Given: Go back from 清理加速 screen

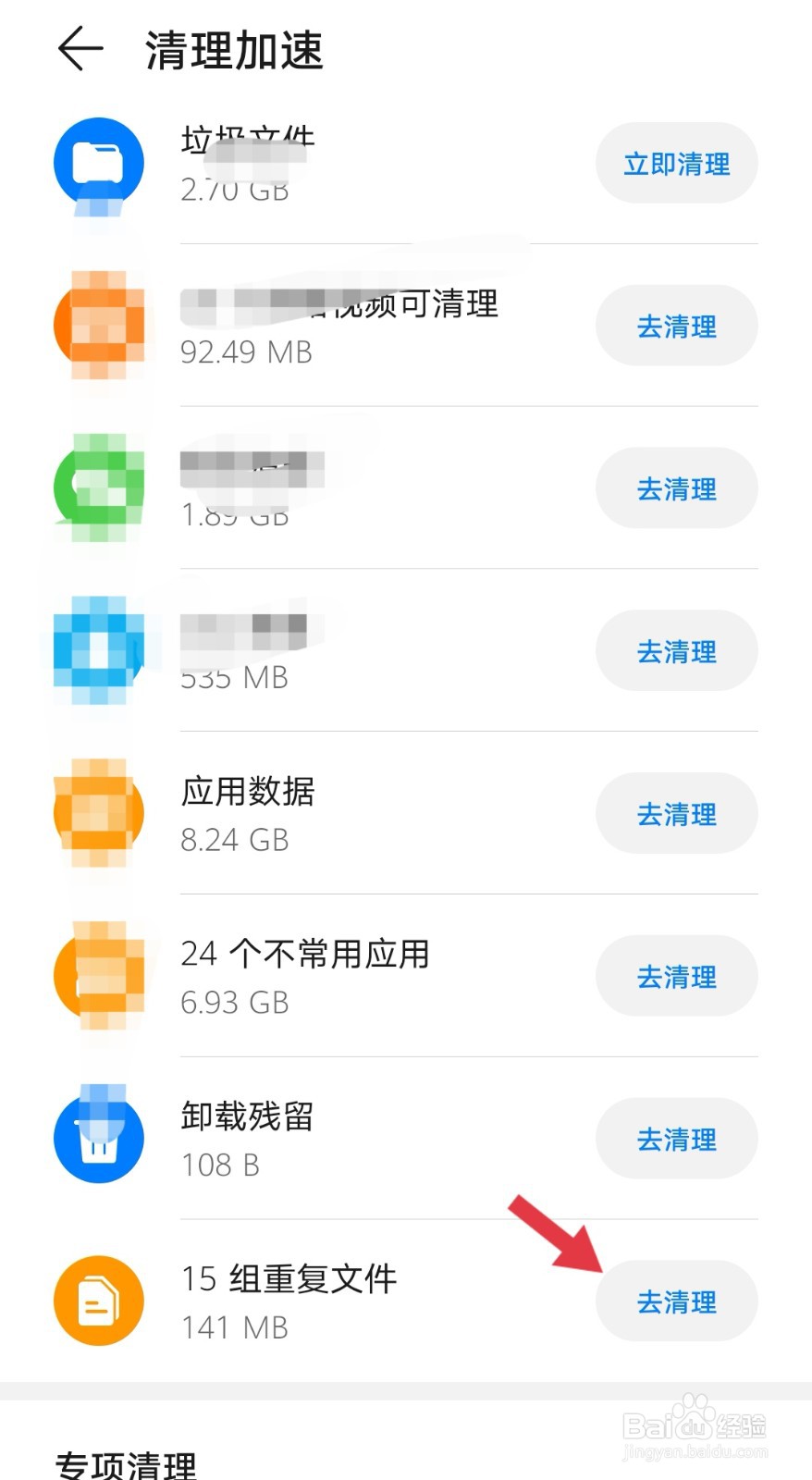Looking at the screenshot, I should coord(80,49).
